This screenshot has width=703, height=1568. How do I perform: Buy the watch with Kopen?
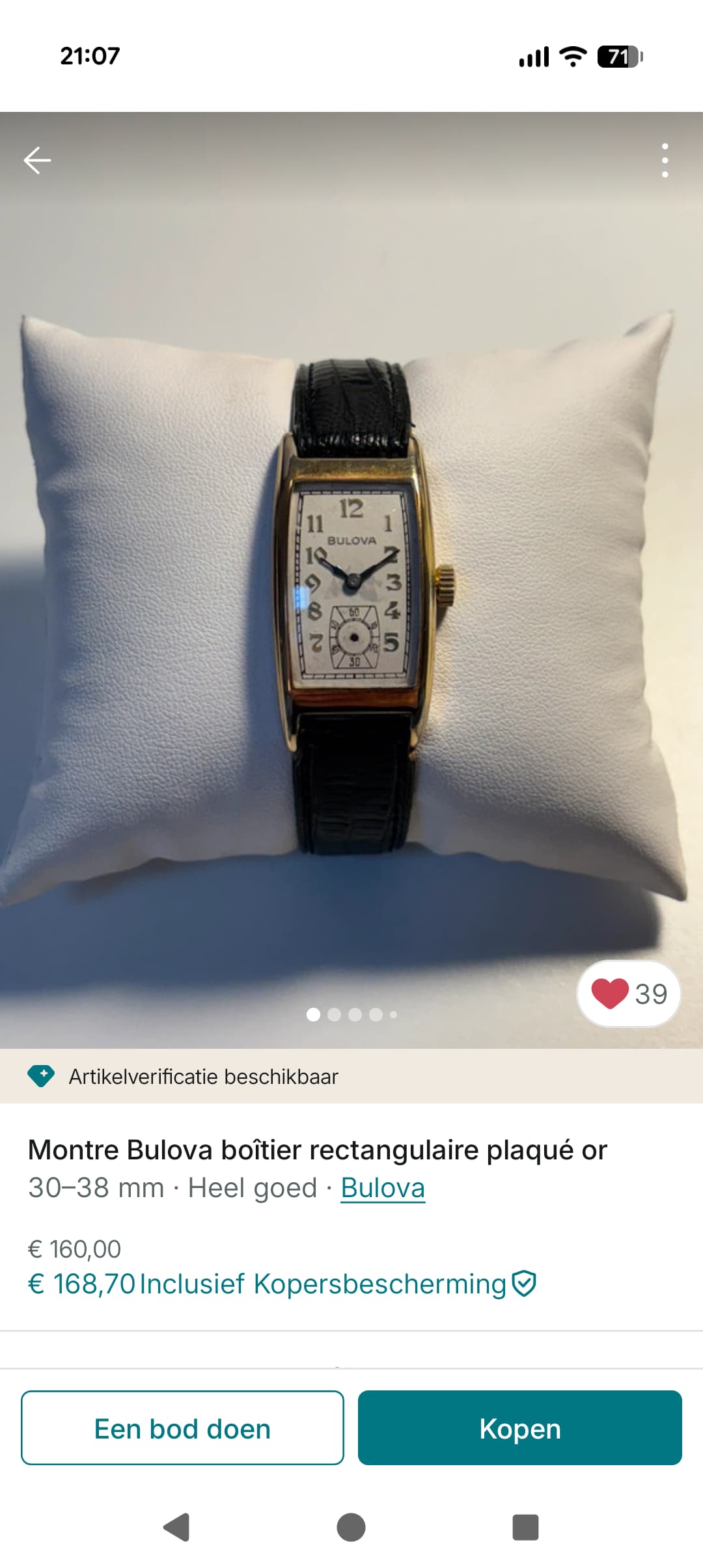point(519,1428)
